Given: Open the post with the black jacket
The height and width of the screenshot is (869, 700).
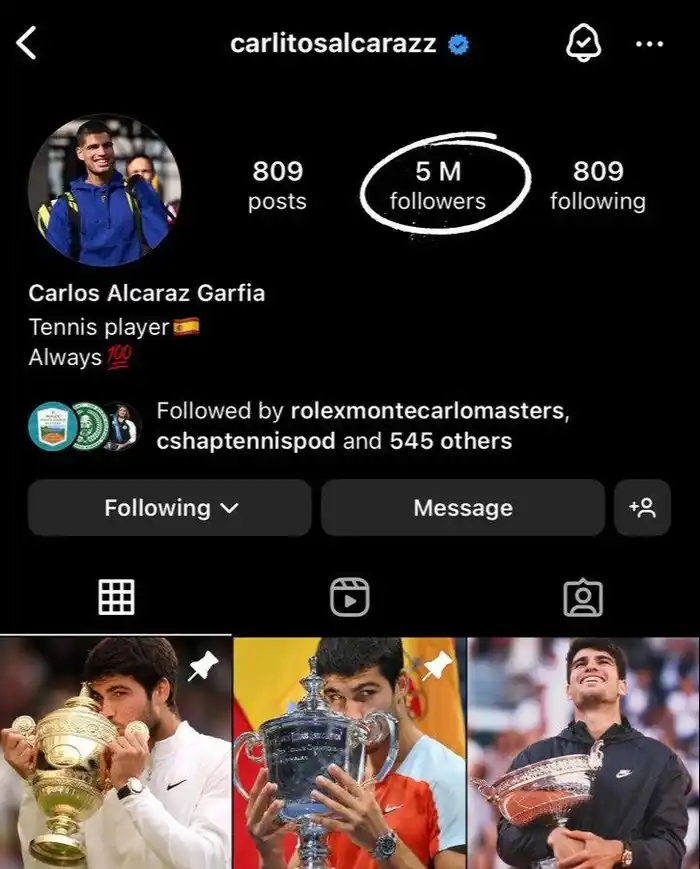Looking at the screenshot, I should coord(584,752).
